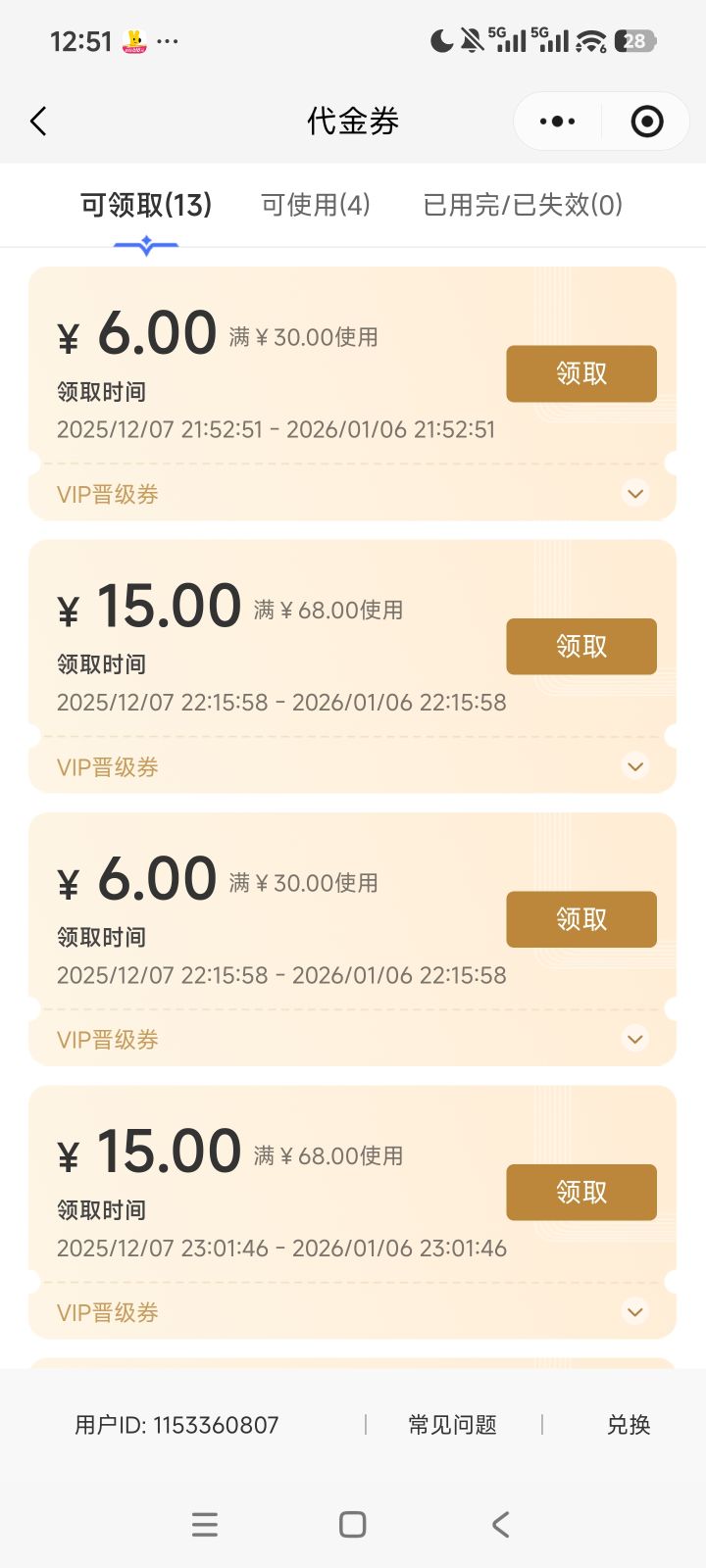Open 常见问题 at the bottom

(452, 1425)
